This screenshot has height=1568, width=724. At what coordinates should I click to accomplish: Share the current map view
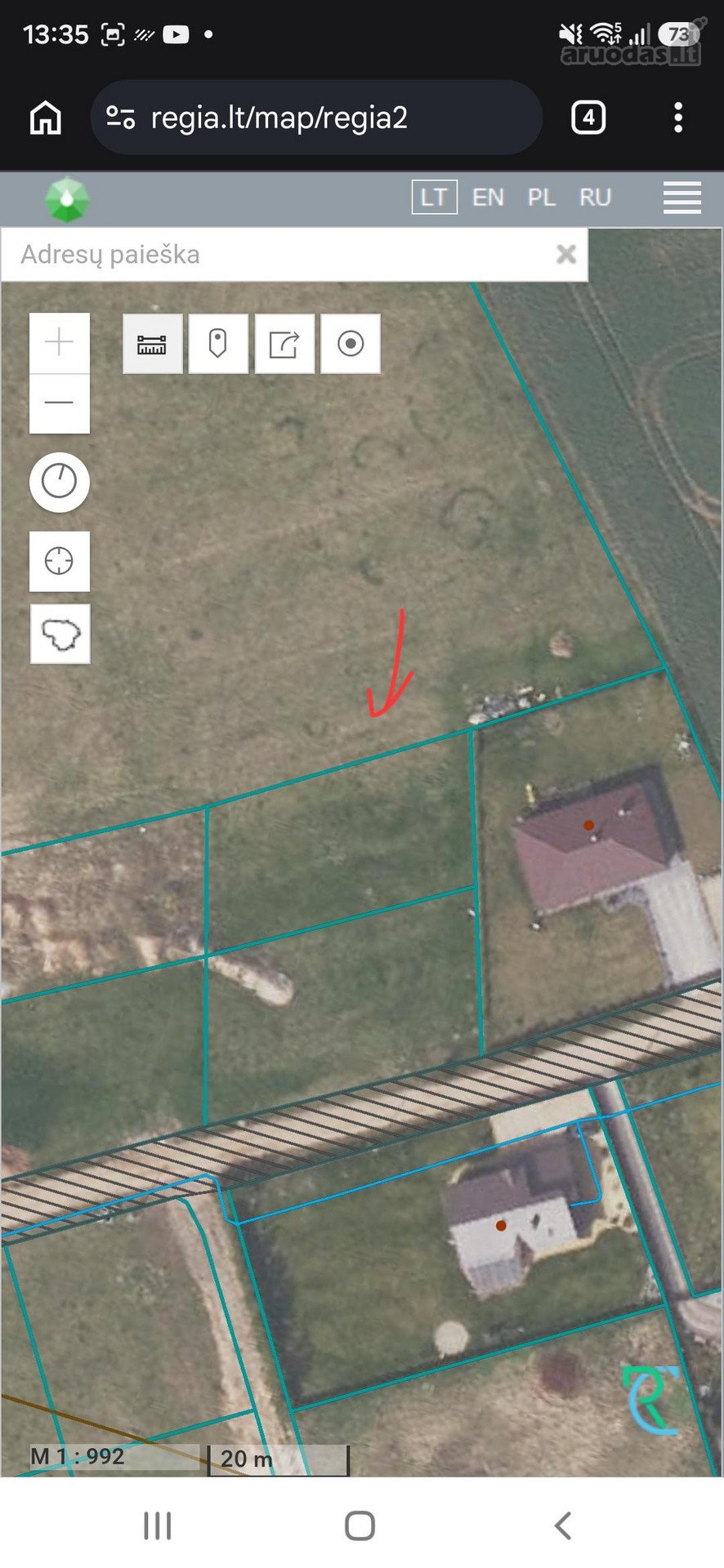tap(284, 344)
